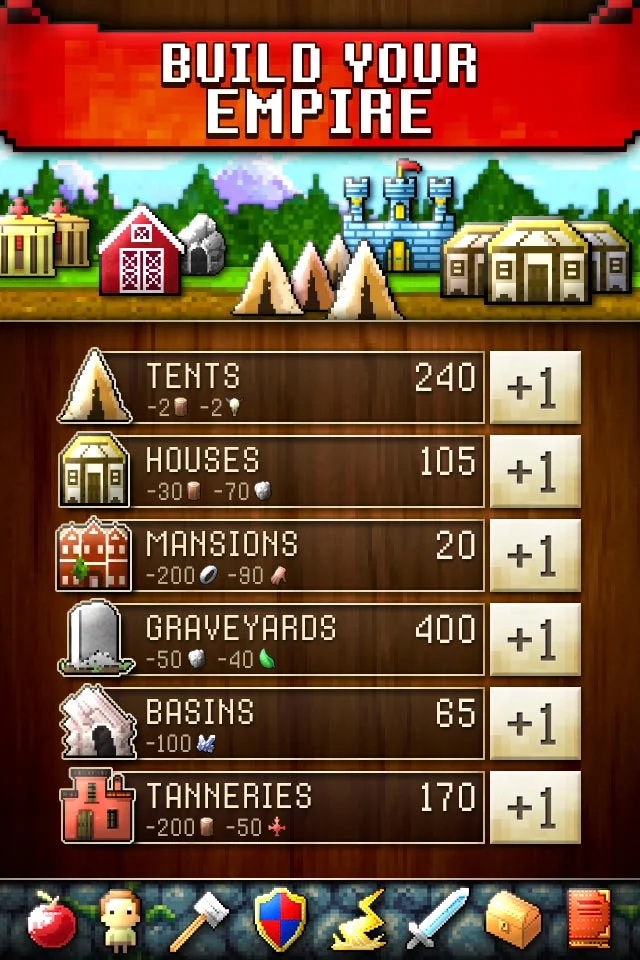
Task: Switch to the villager population tab
Action: click(124, 918)
